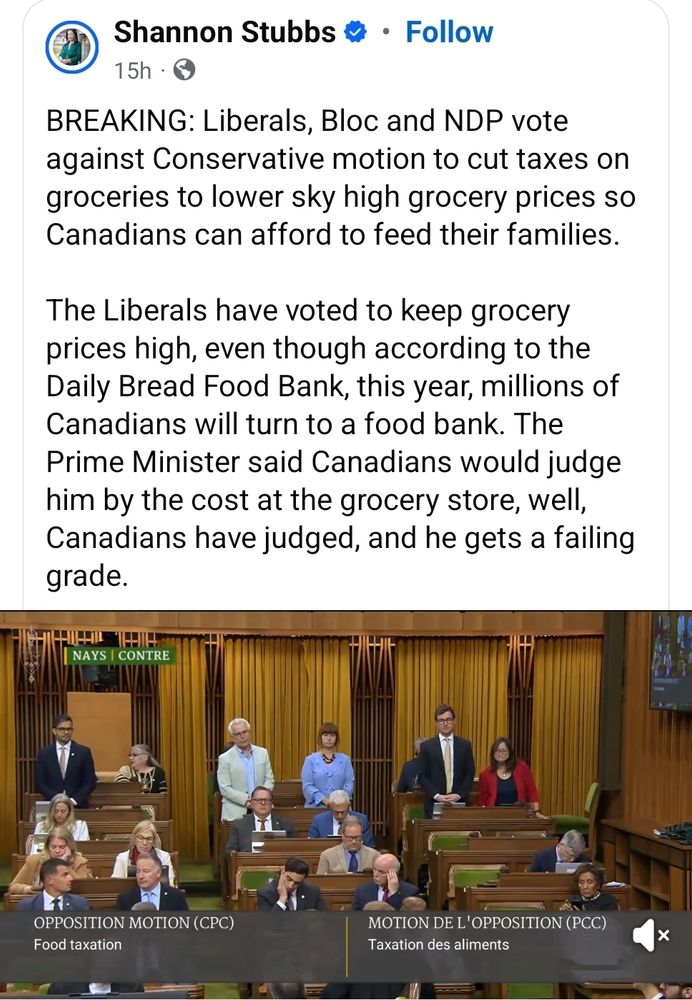Unmute the video sound
This screenshot has width=692, height=1000.
point(650,936)
